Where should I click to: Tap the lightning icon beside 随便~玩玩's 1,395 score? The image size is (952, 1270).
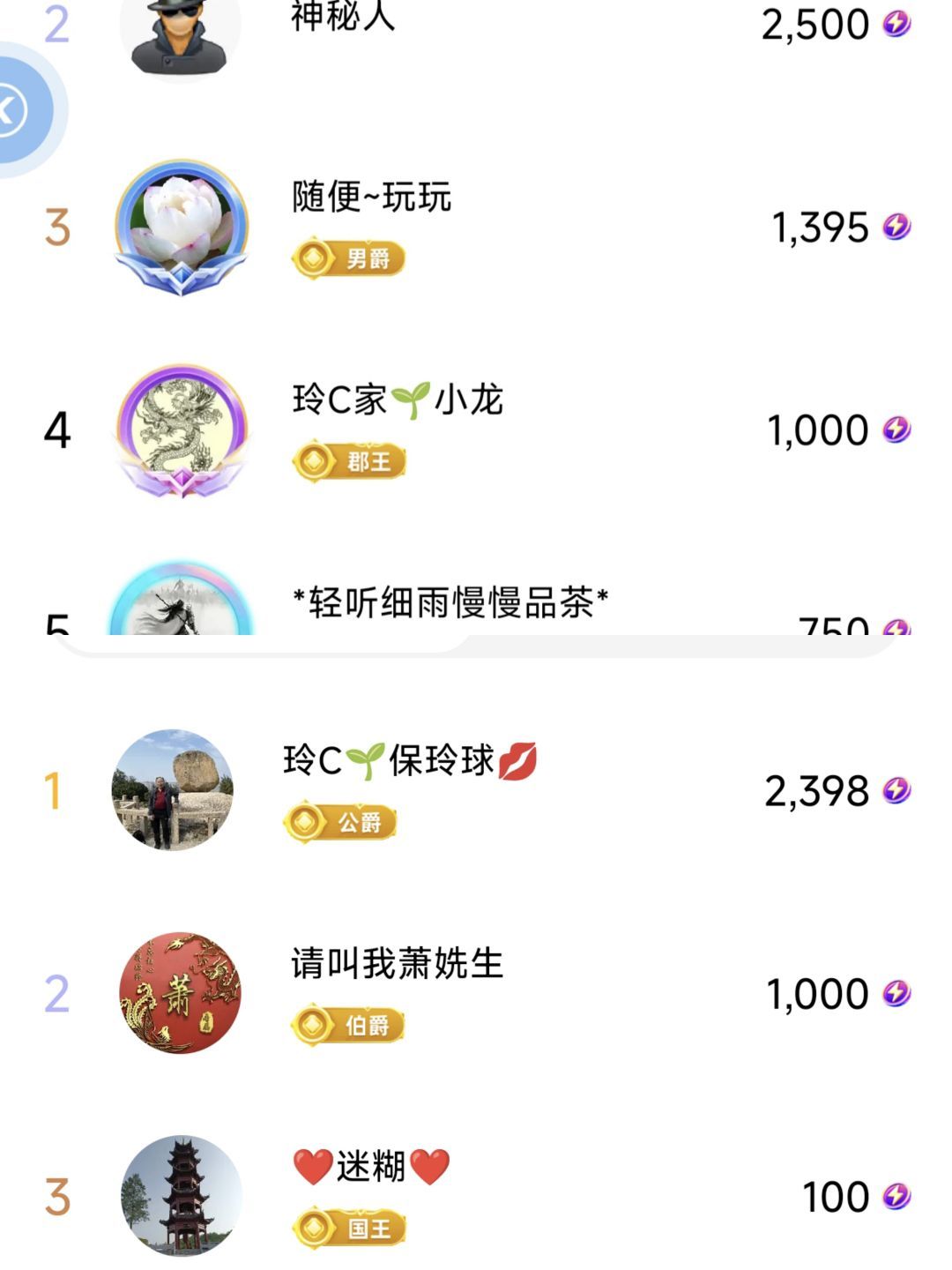tap(897, 227)
